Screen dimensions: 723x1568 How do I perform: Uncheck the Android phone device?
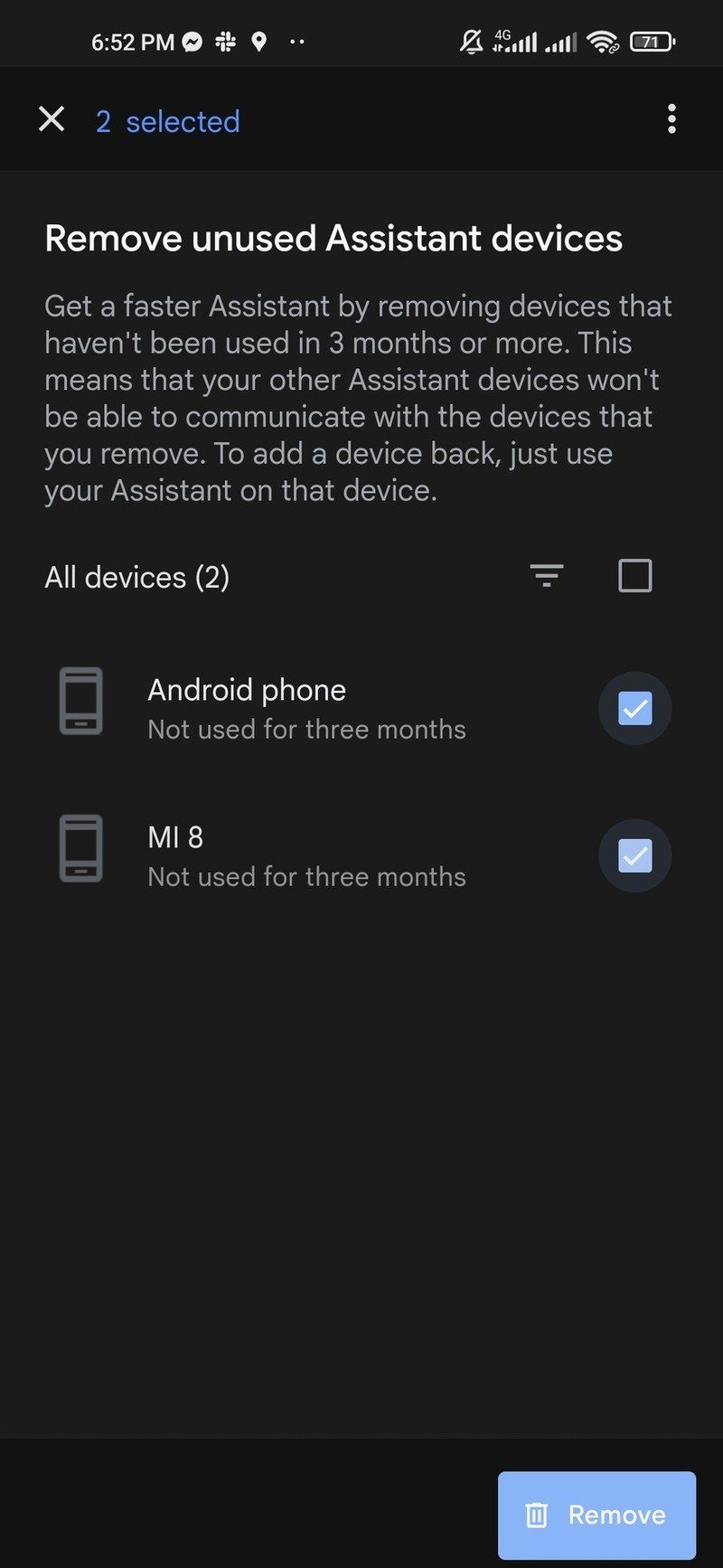[635, 708]
